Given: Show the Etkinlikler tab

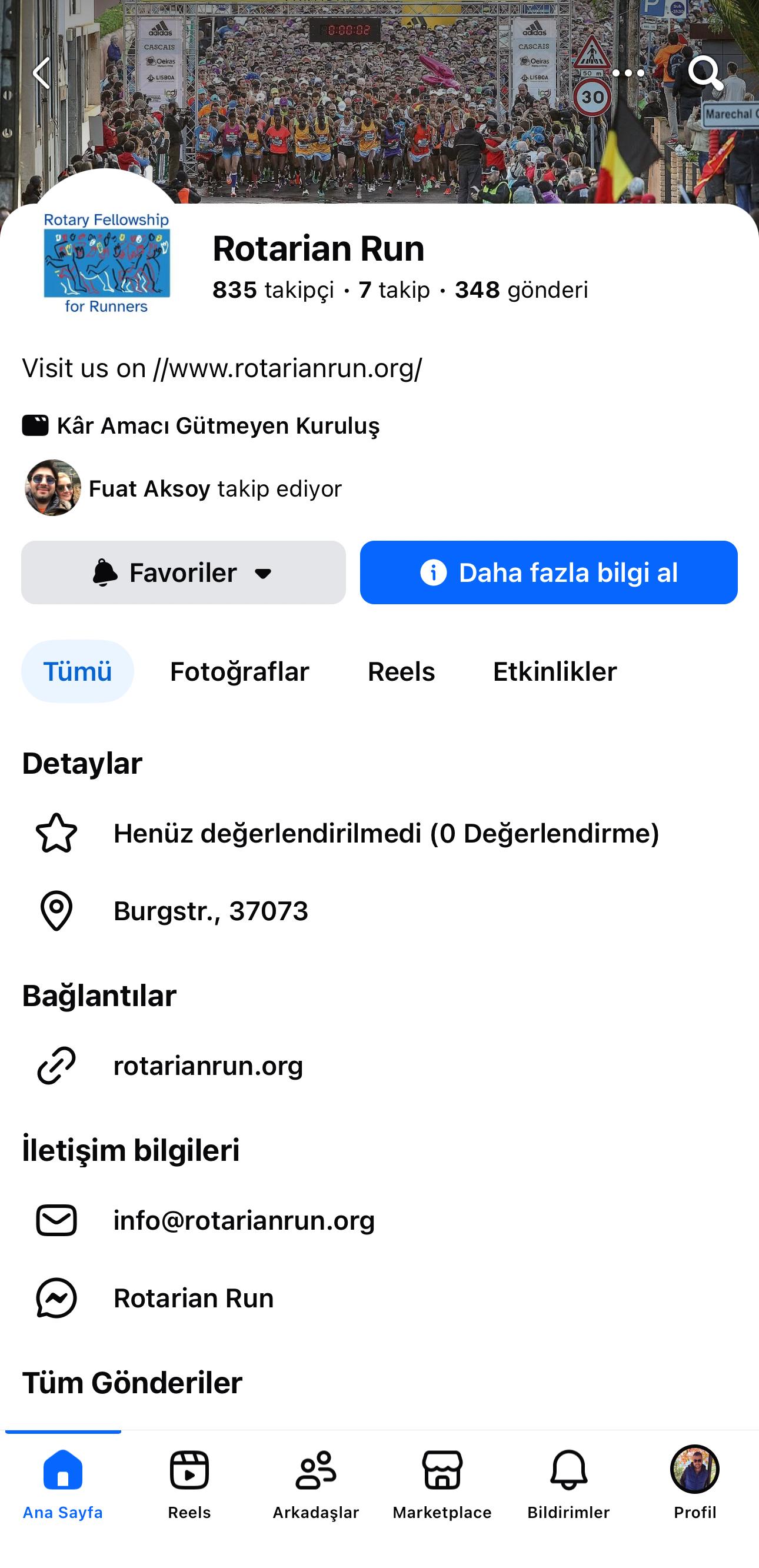Looking at the screenshot, I should tap(554, 671).
